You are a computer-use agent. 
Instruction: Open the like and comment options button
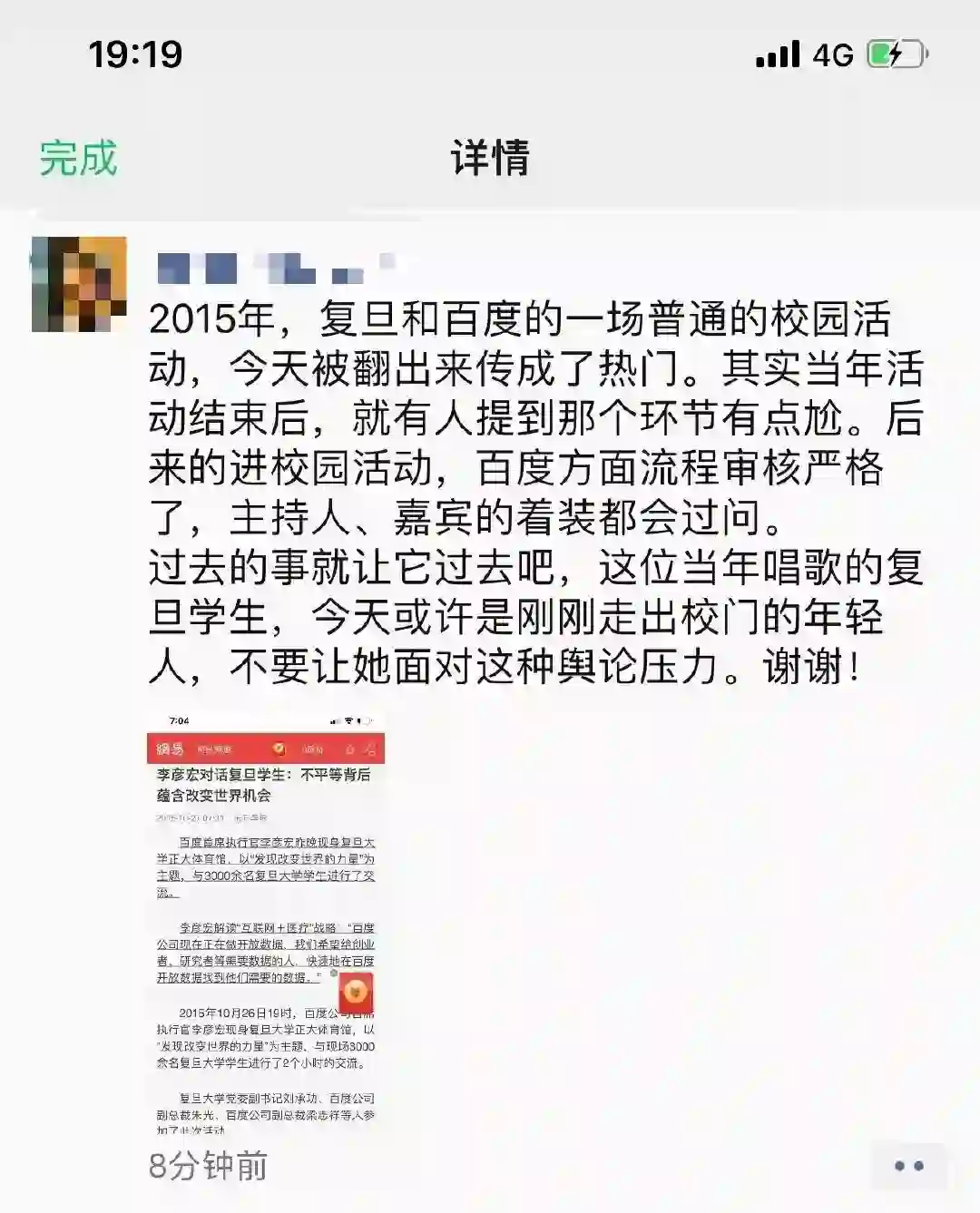click(x=908, y=1166)
